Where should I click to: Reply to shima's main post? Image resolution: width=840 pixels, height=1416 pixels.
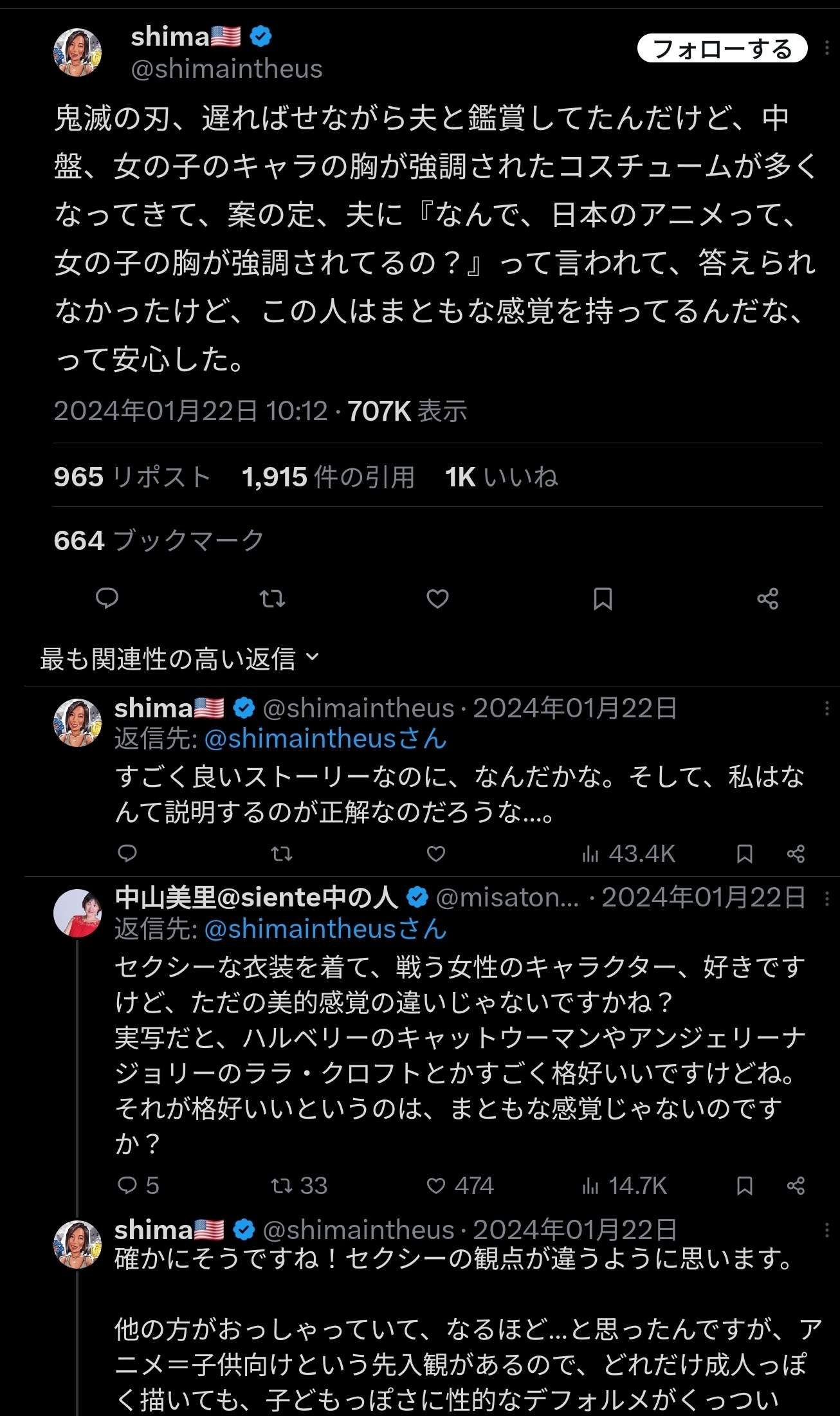click(107, 598)
